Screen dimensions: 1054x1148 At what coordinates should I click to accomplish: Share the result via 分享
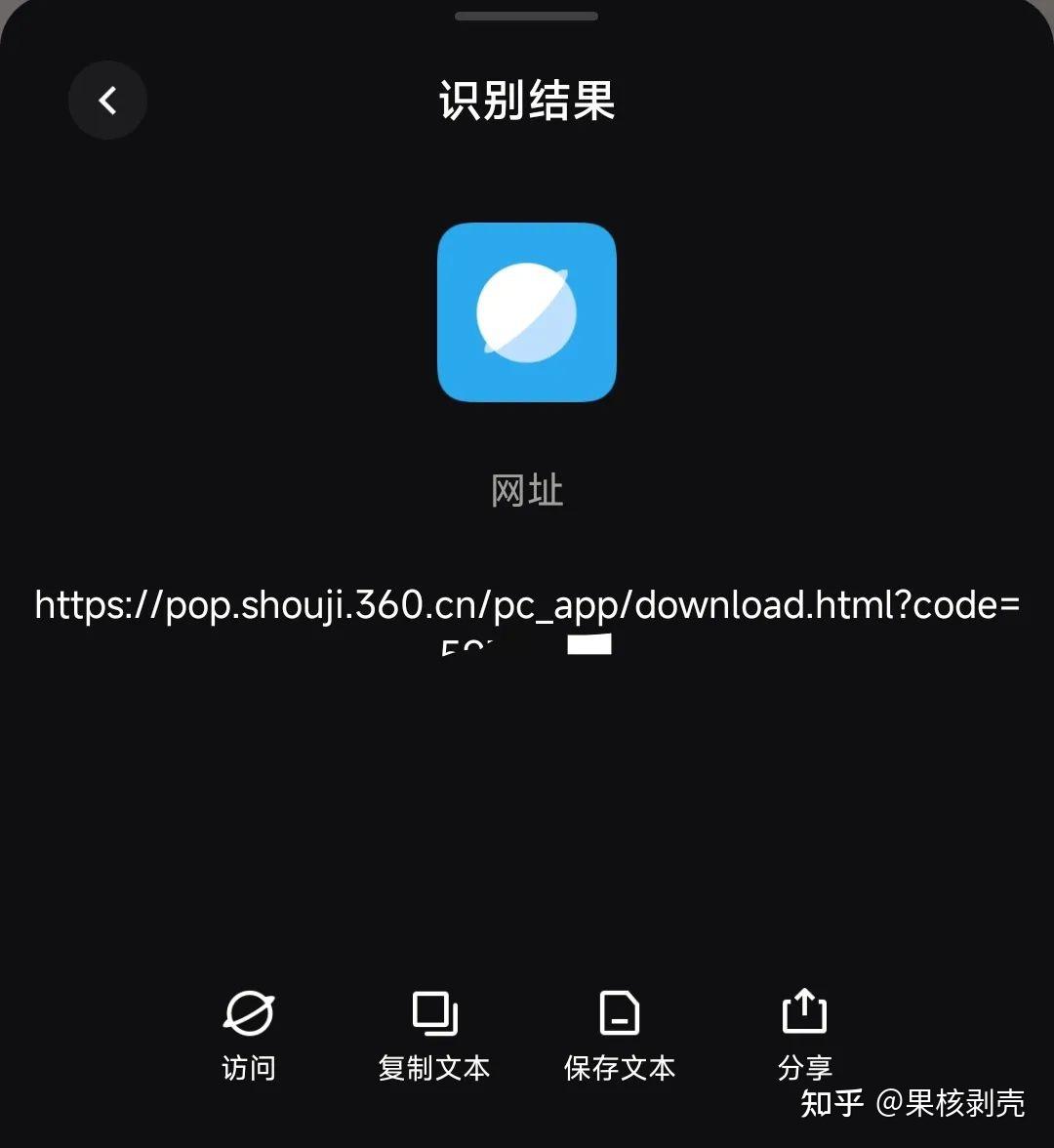pos(804,1035)
